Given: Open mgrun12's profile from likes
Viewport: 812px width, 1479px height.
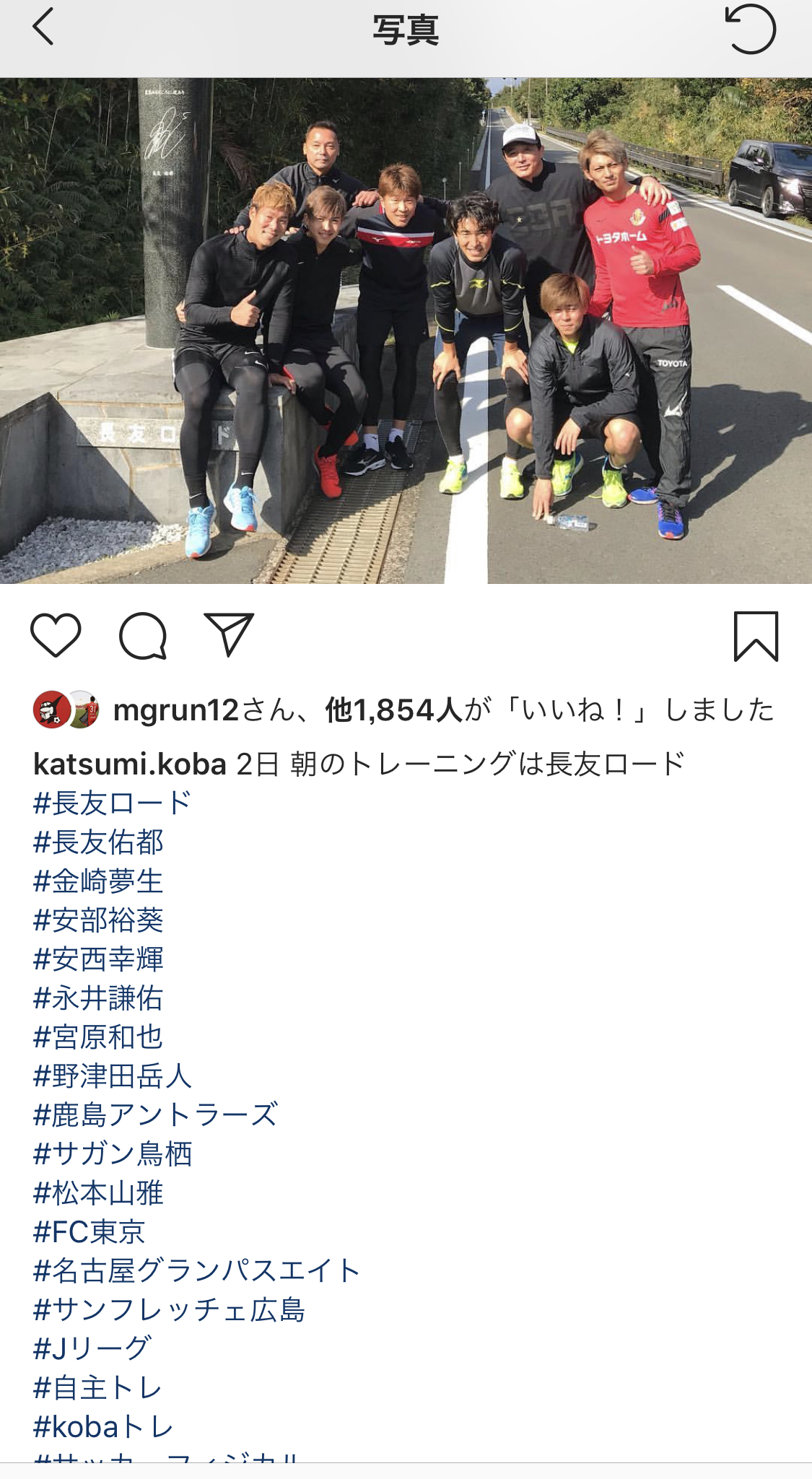Looking at the screenshot, I should [175, 710].
